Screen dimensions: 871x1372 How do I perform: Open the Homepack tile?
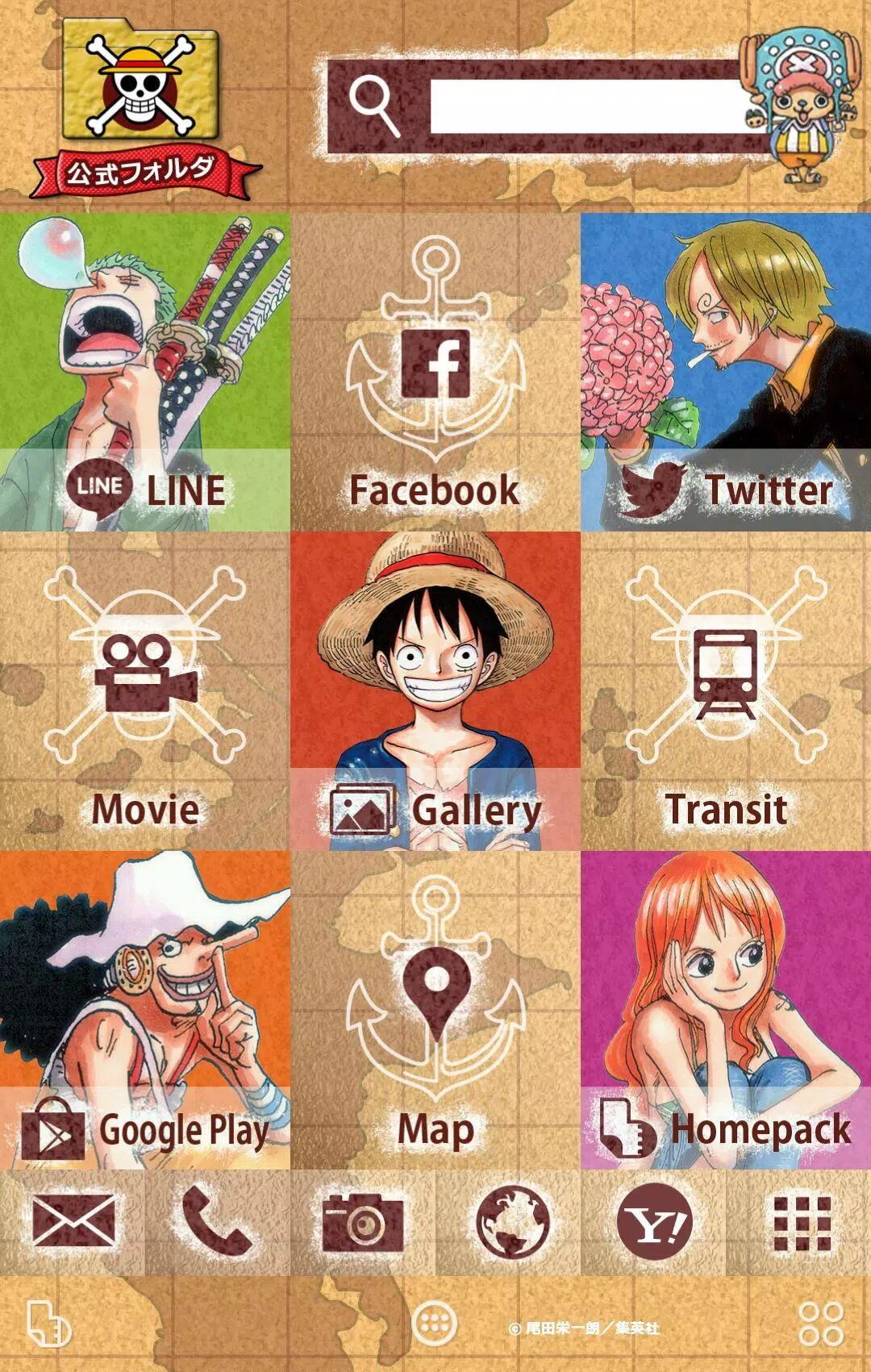pyautogui.click(x=726, y=1008)
